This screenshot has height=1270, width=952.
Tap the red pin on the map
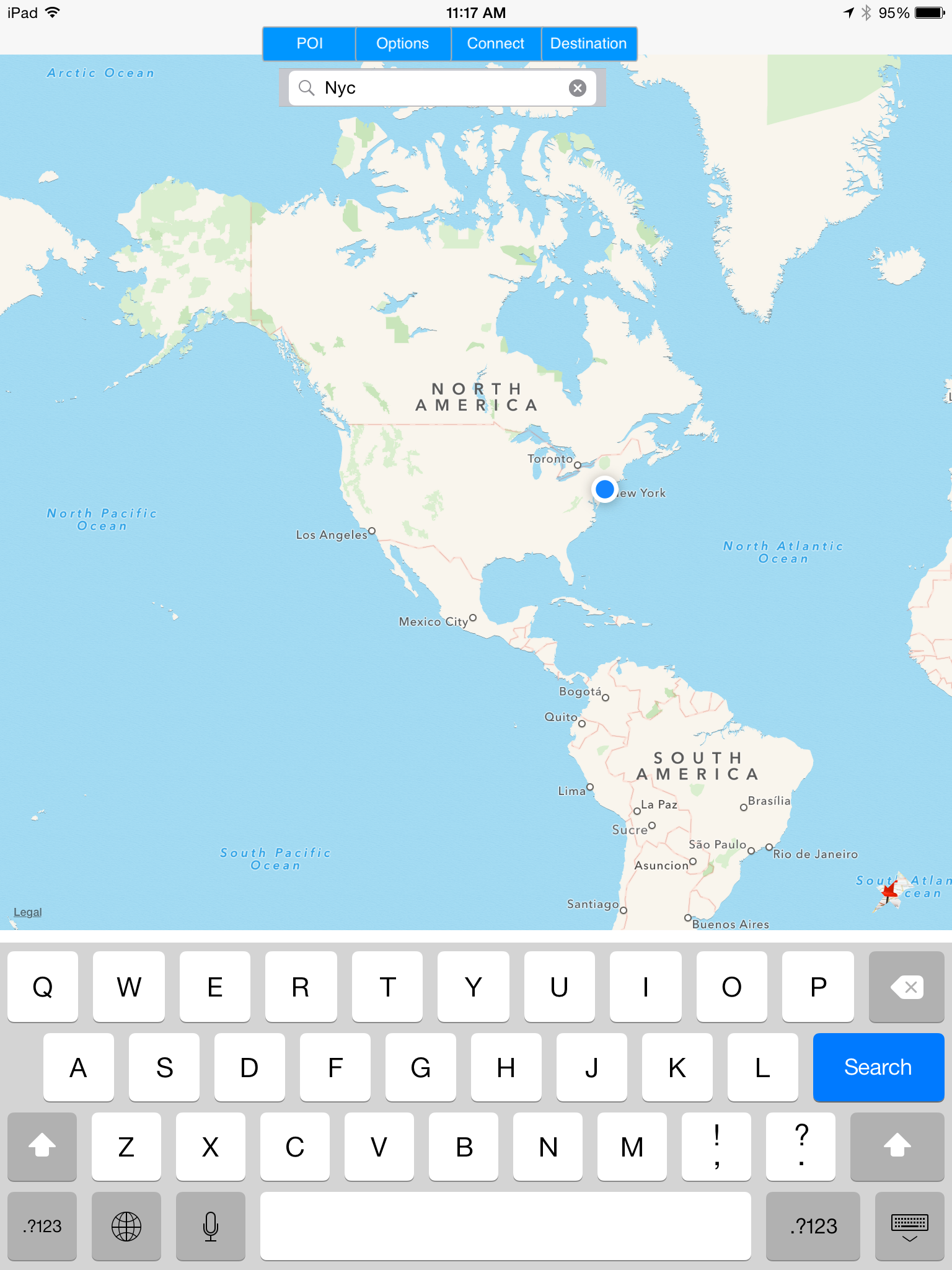(890, 892)
